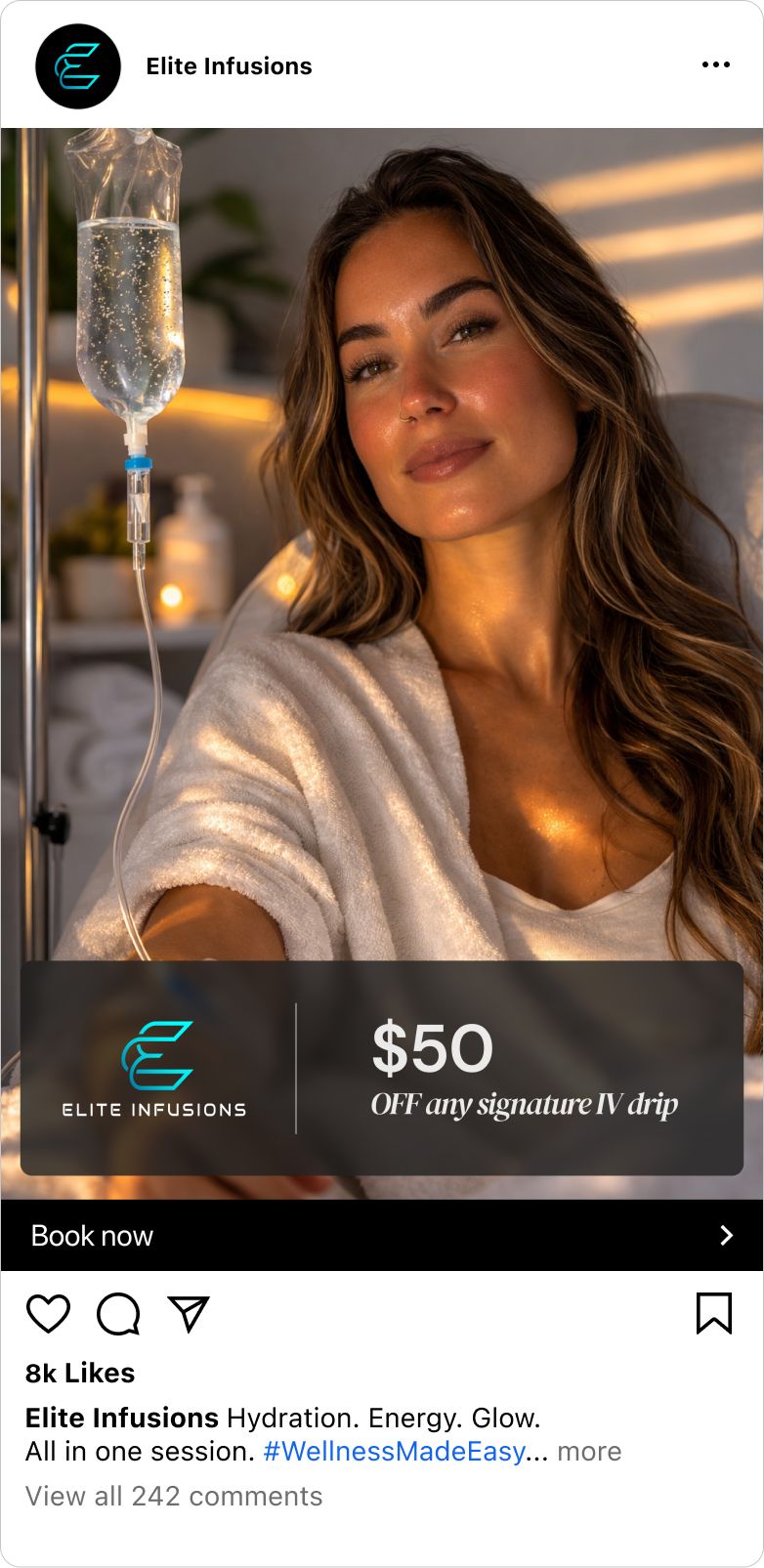Screen dimensions: 764x1568
Task: Open Elite Infusions name in the header
Action: (x=229, y=66)
